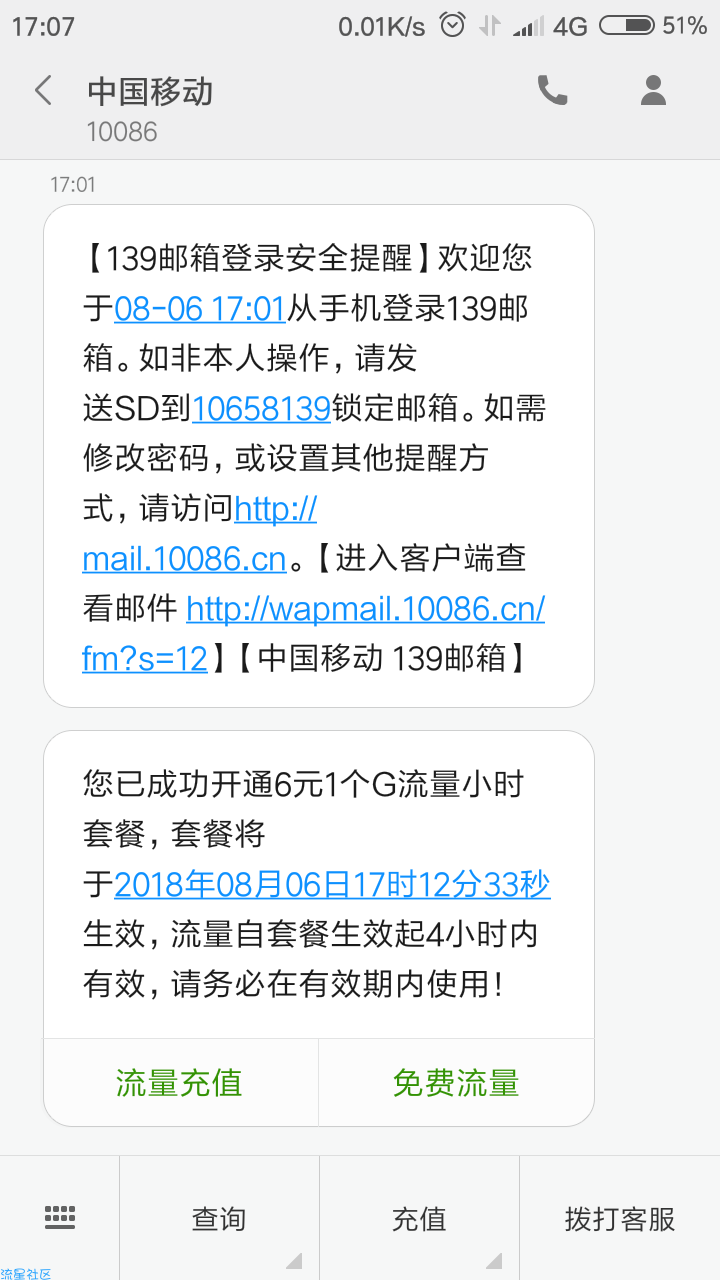Open the 查询 menu
720x1280 pixels.
(x=219, y=1218)
